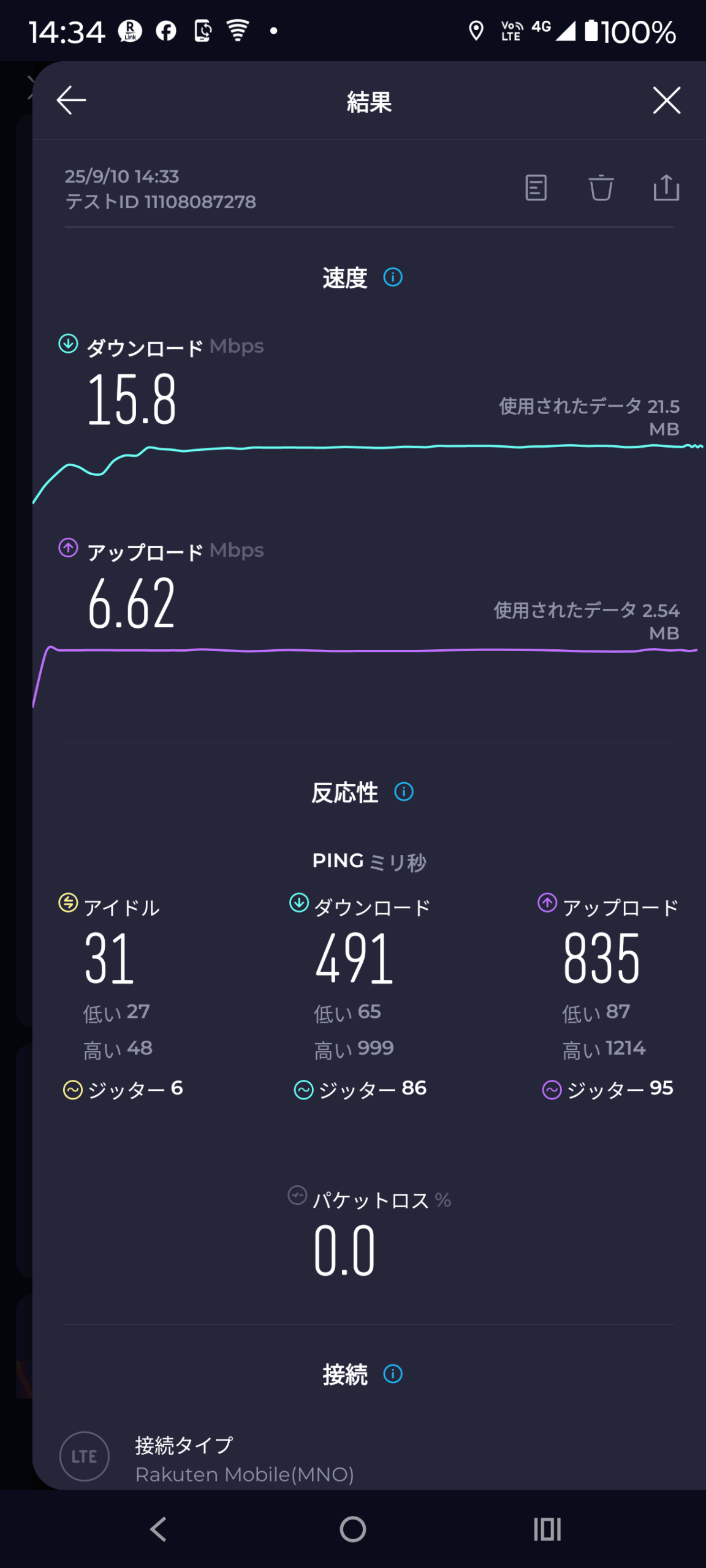The height and width of the screenshot is (1568, 706).
Task: Go back using the top-left arrow
Action: click(x=71, y=100)
